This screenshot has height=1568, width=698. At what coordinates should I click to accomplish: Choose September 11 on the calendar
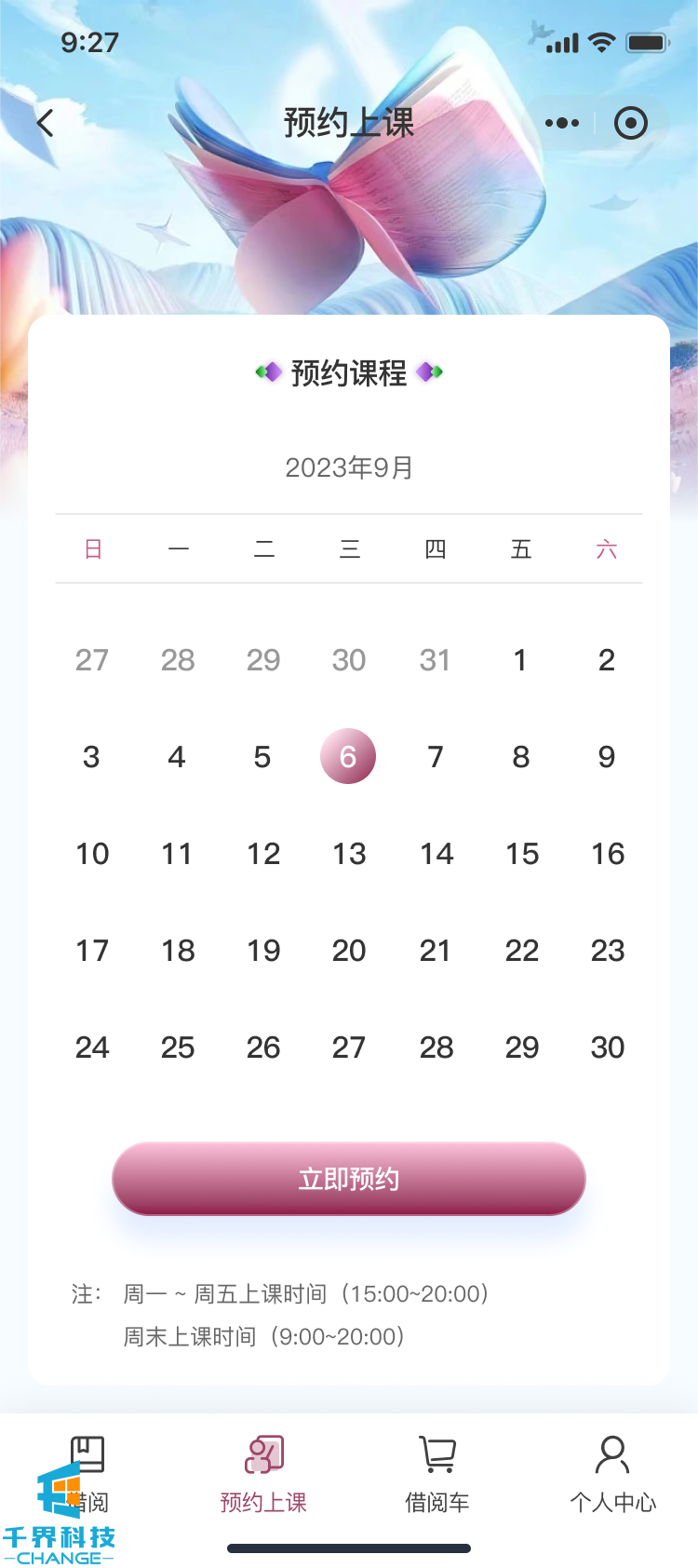pos(177,854)
